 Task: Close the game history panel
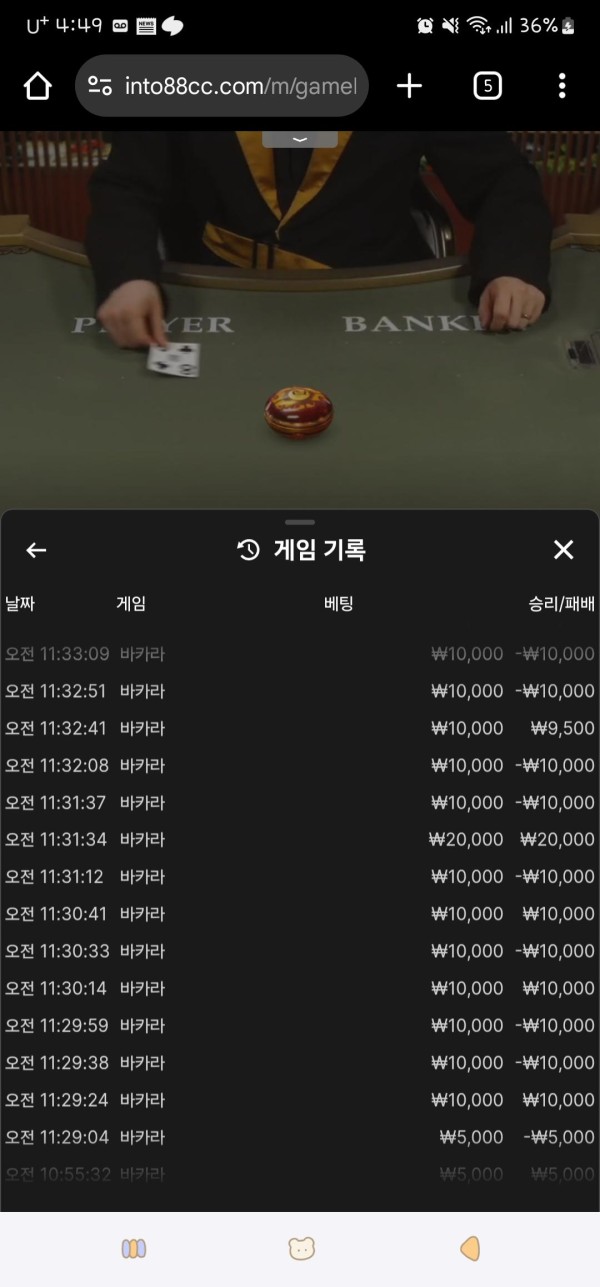coord(563,549)
